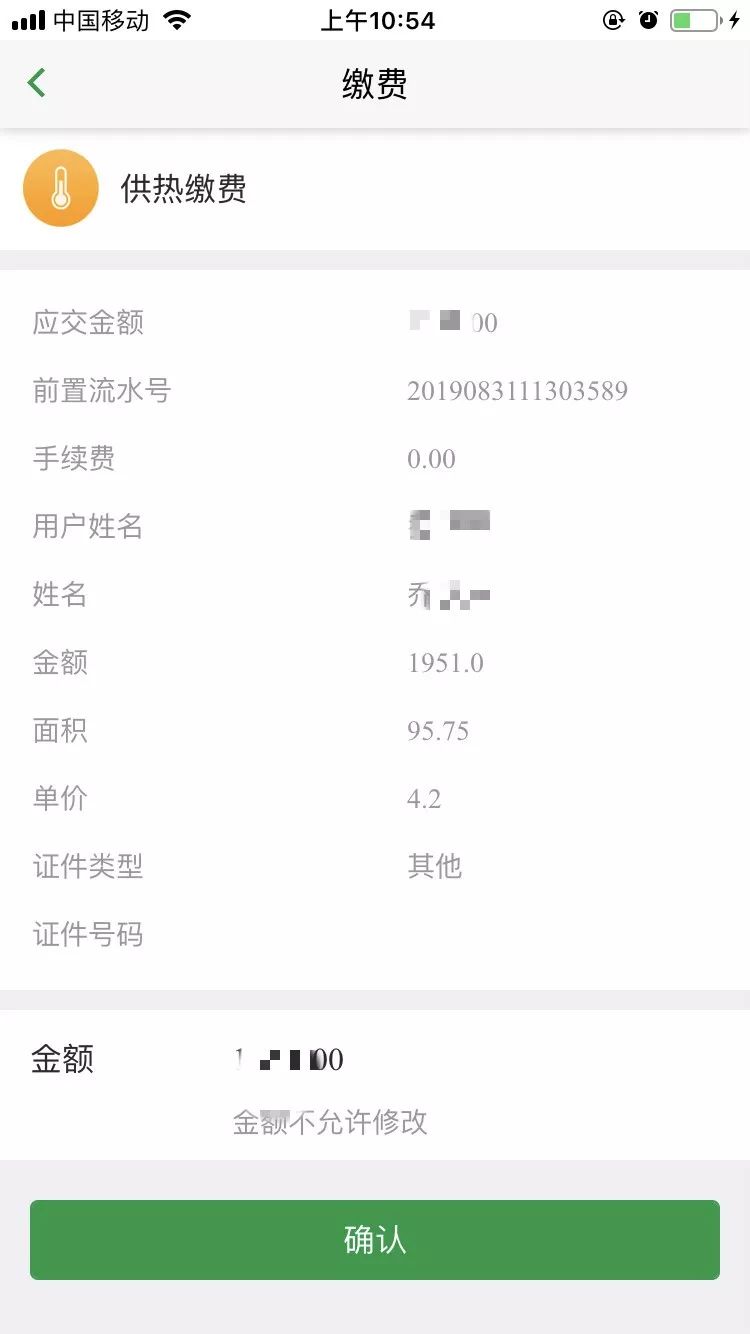
Task: Select the 缴费 page title
Action: [x=375, y=84]
